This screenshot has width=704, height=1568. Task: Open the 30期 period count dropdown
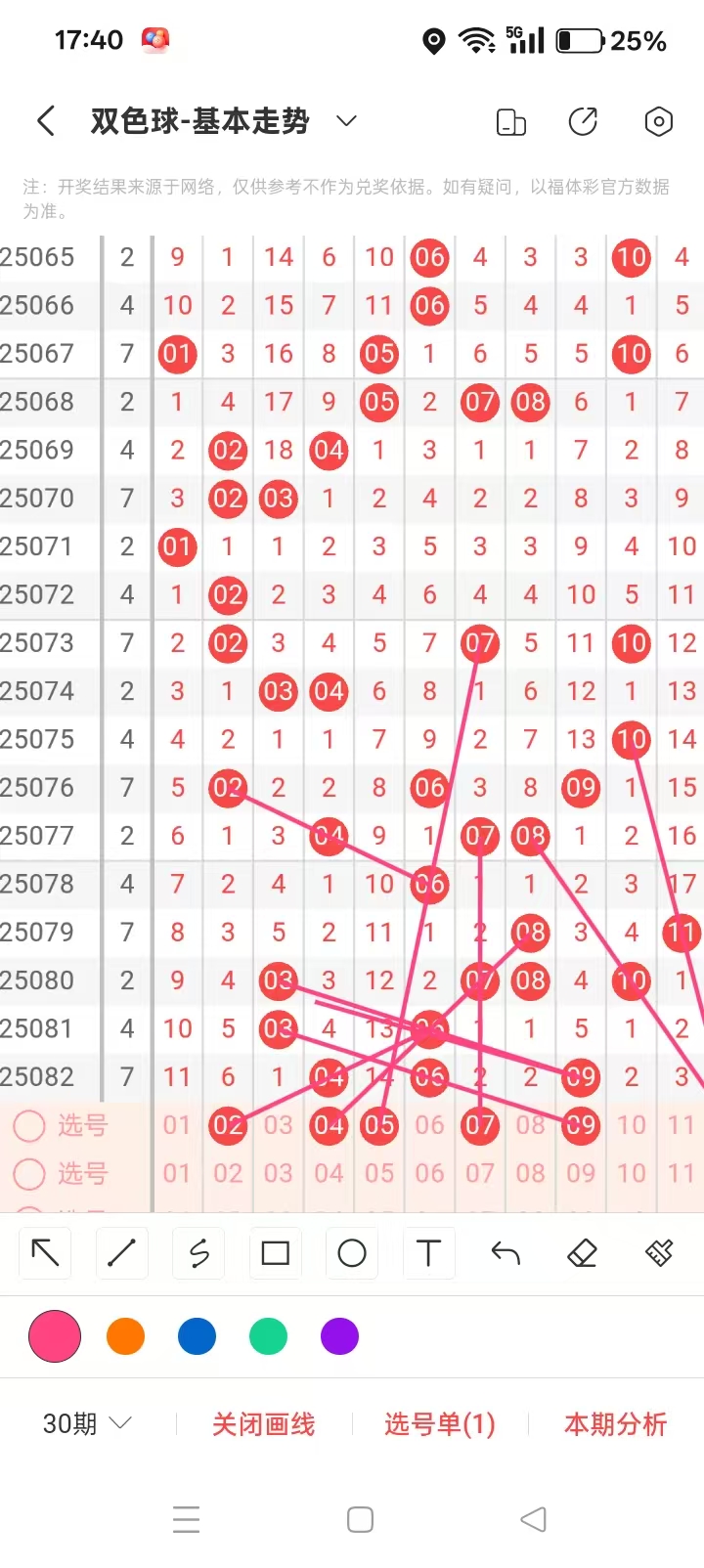tap(86, 1423)
